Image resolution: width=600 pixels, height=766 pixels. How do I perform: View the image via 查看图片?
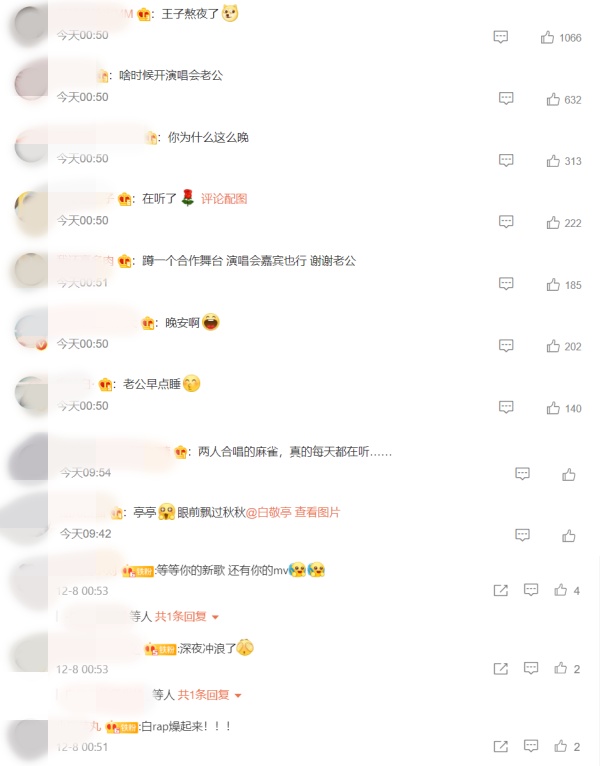coord(318,512)
